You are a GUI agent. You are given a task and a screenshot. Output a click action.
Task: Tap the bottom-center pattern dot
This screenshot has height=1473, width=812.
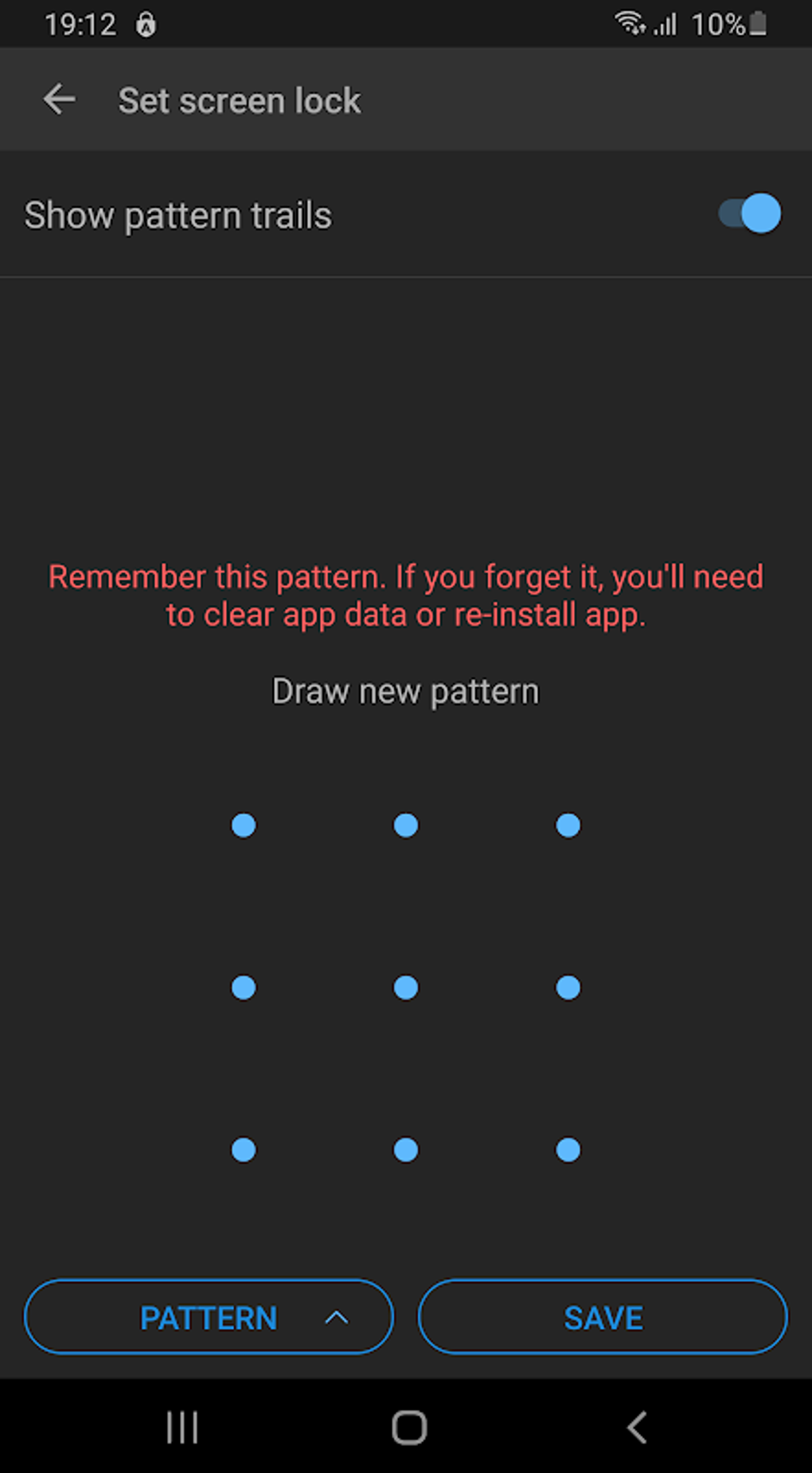405,1150
